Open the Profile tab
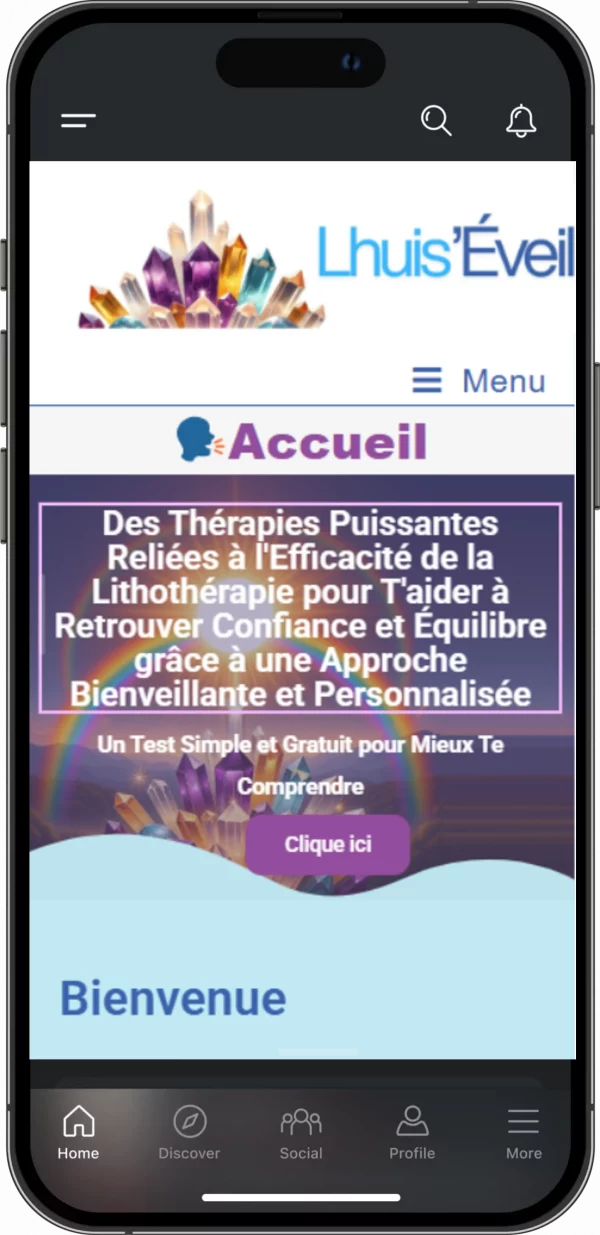The image size is (600, 1235). click(412, 1132)
